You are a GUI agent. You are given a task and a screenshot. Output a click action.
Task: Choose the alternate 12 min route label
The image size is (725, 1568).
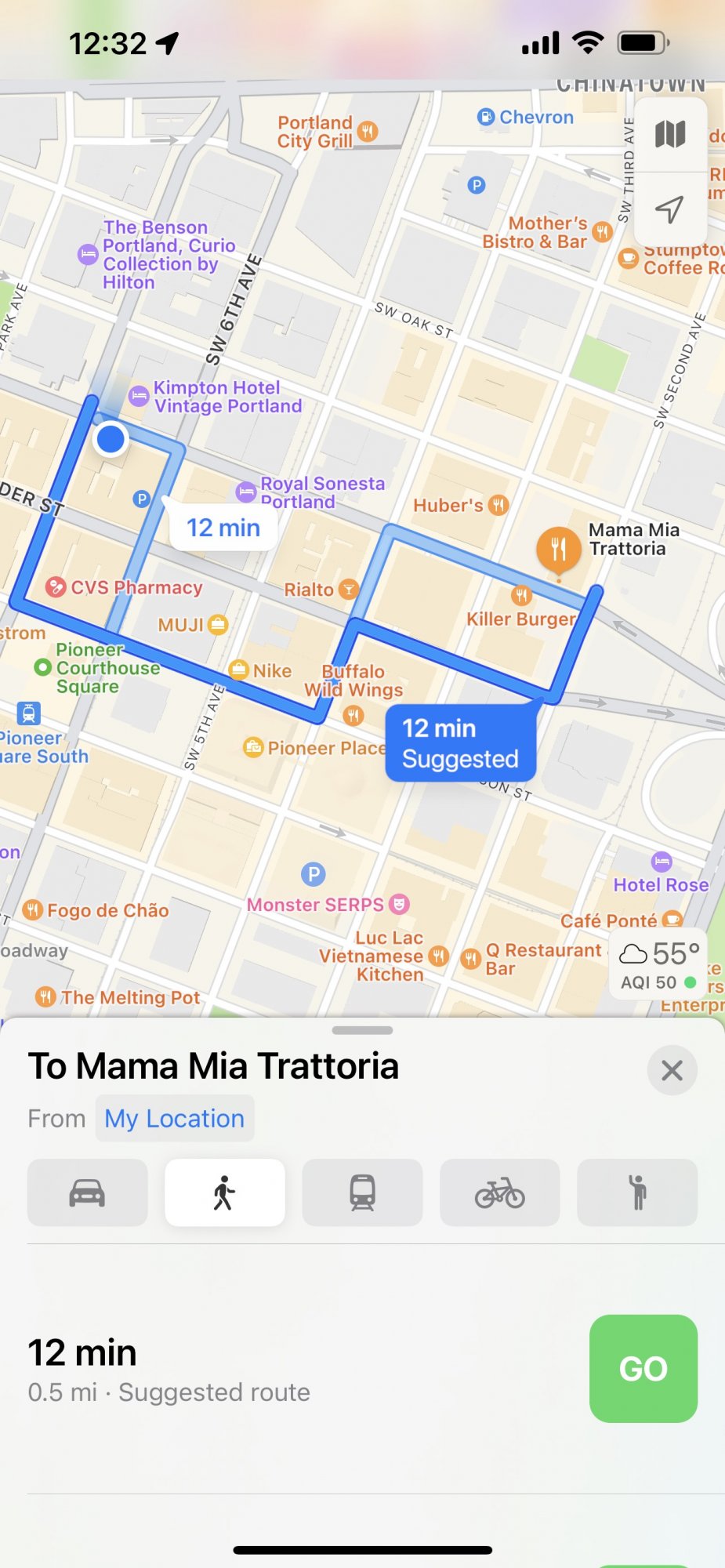click(x=223, y=528)
